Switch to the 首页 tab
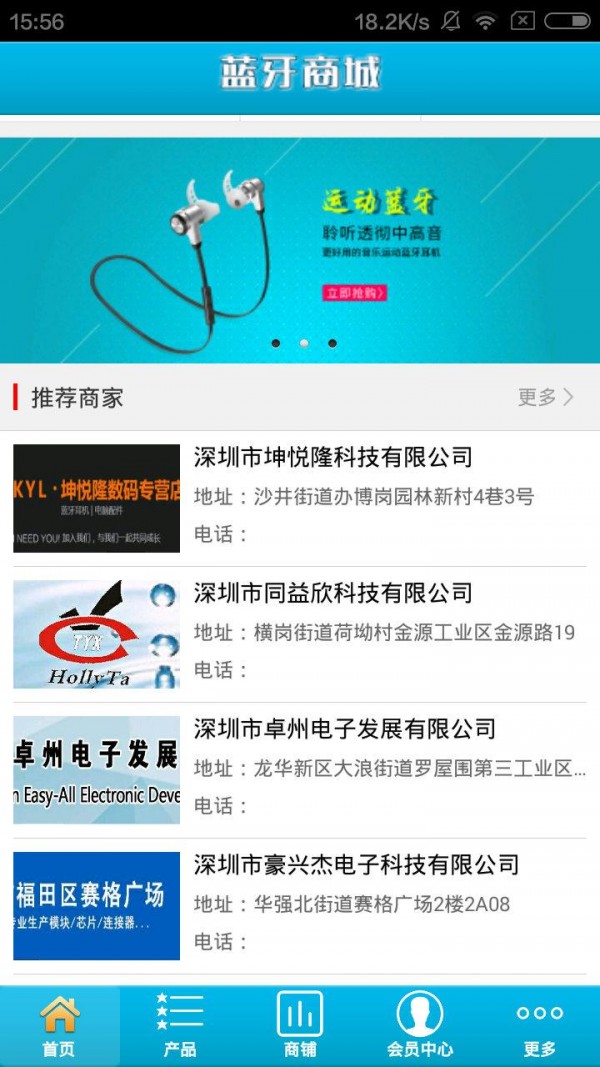Viewport: 600px width, 1067px height. (60, 1025)
